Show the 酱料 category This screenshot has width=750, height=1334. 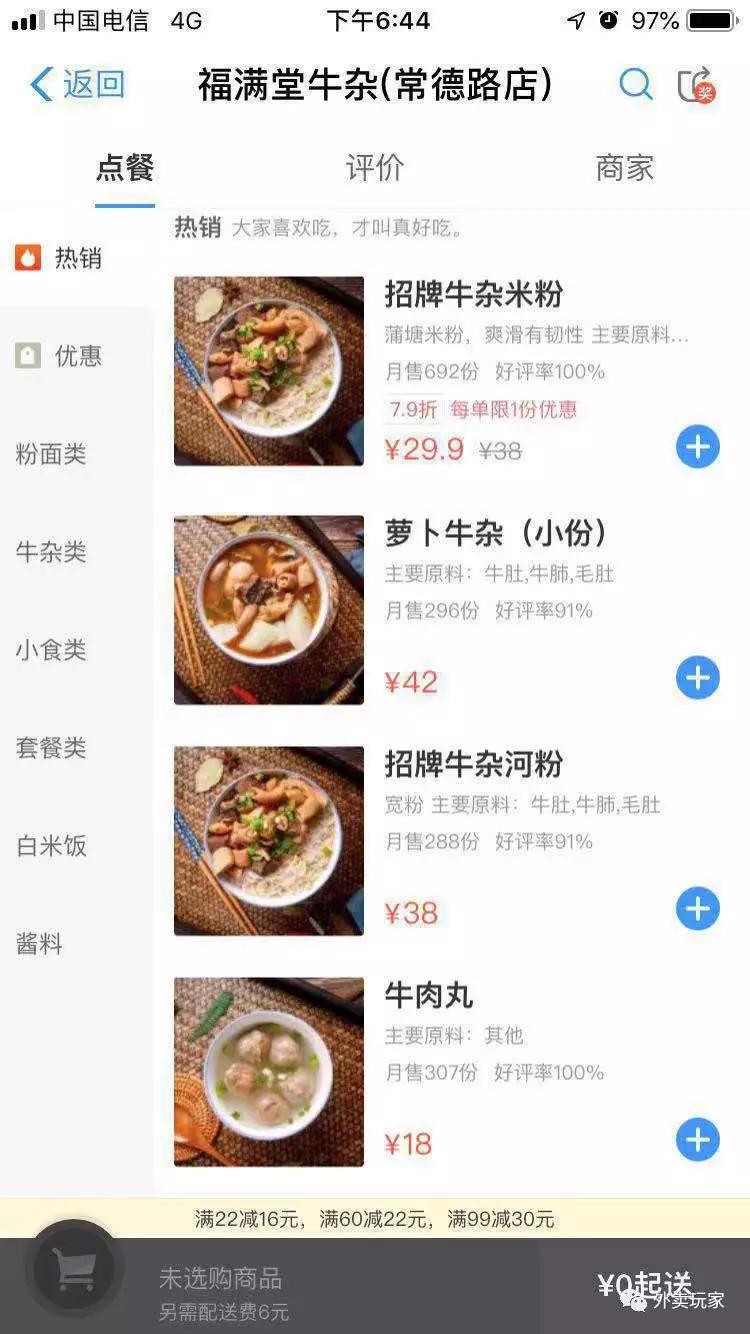click(x=40, y=944)
